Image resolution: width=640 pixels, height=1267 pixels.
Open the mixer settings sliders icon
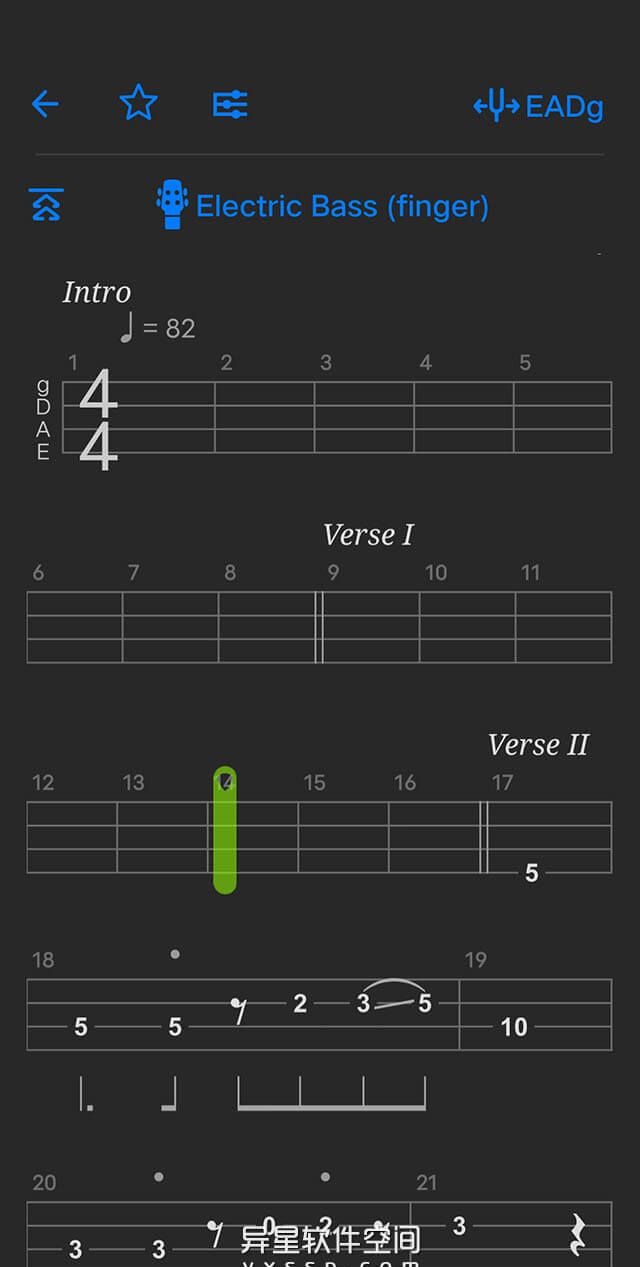coord(230,104)
